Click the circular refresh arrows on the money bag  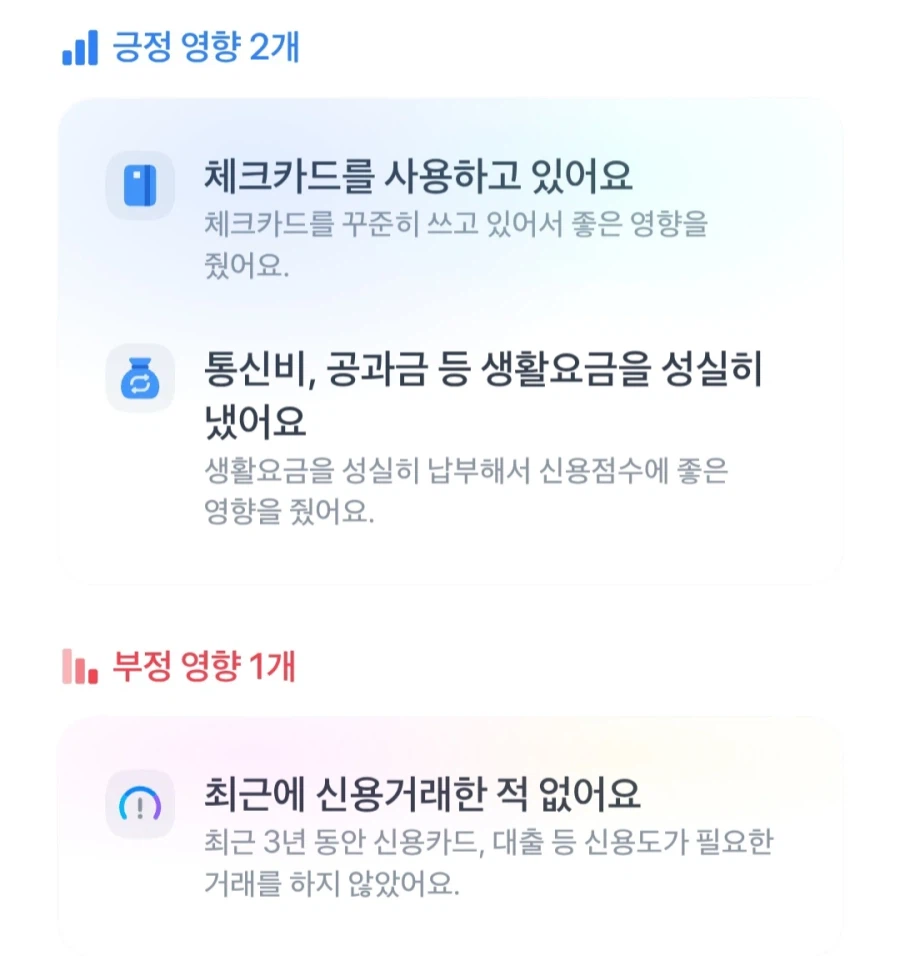[x=141, y=384]
